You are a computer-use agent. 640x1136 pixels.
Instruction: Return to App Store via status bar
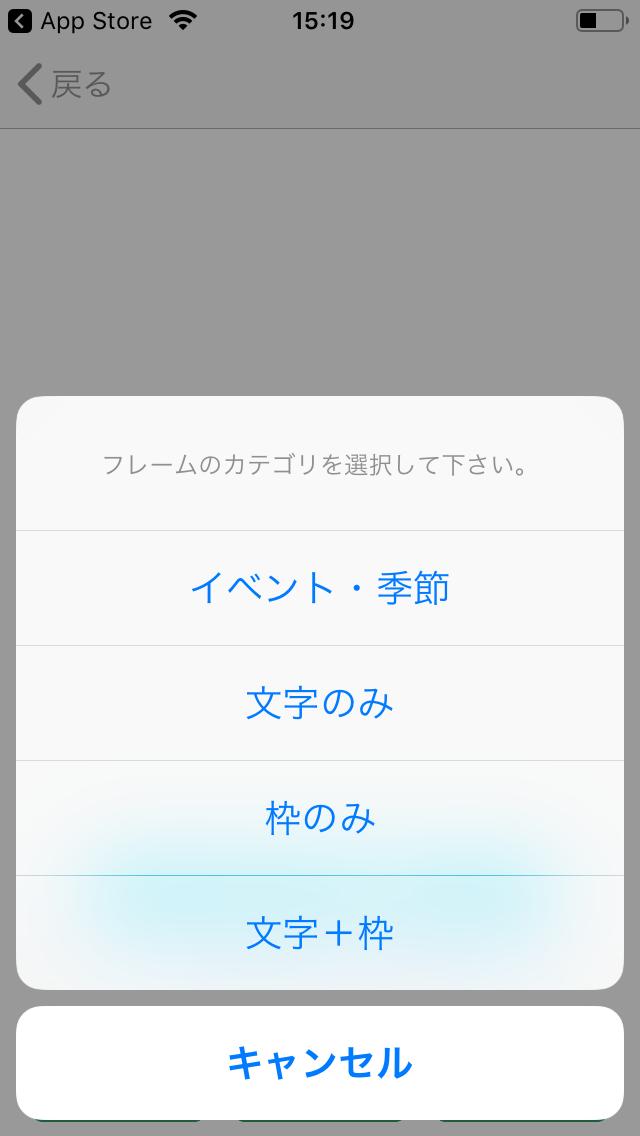tap(80, 21)
